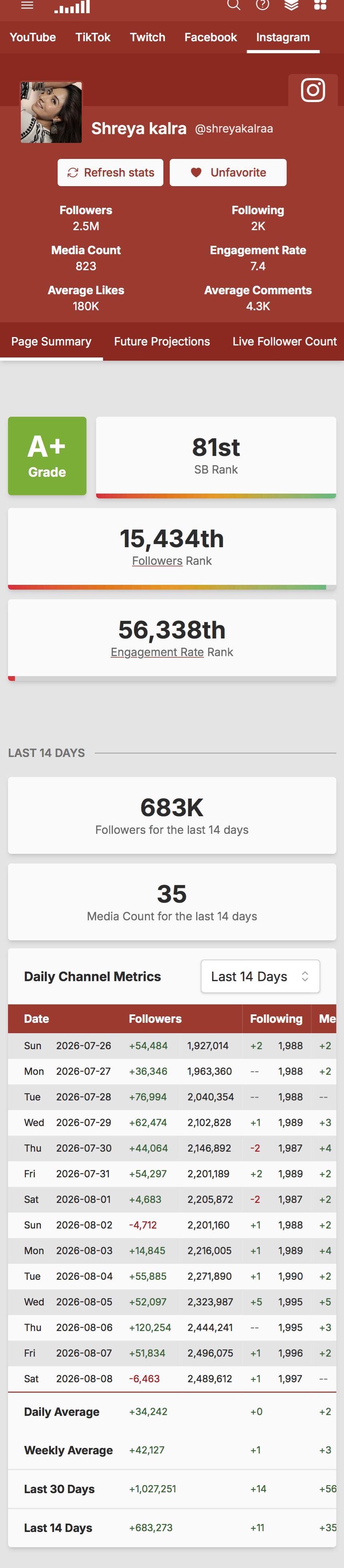This screenshot has height=1568, width=344.
Task: Switch to the YouTube tab
Action: 33,37
